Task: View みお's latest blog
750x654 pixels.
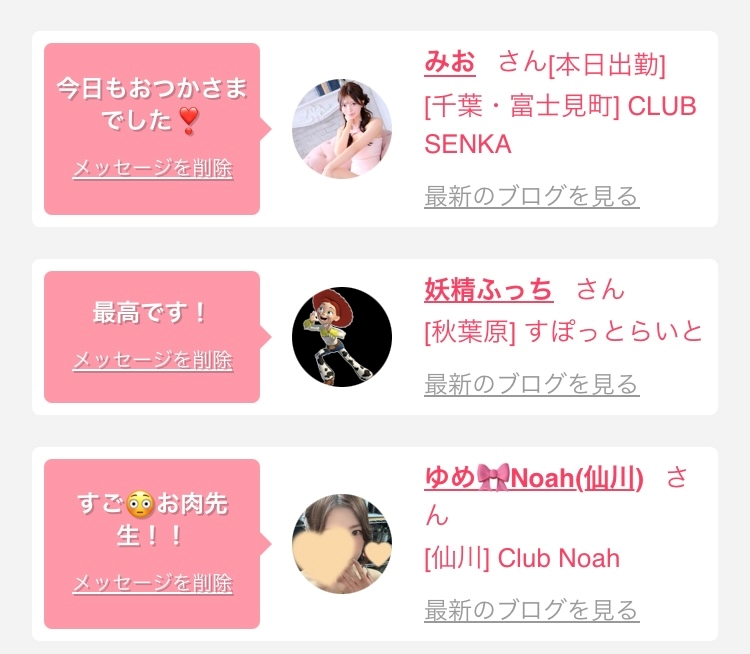Action: click(531, 196)
